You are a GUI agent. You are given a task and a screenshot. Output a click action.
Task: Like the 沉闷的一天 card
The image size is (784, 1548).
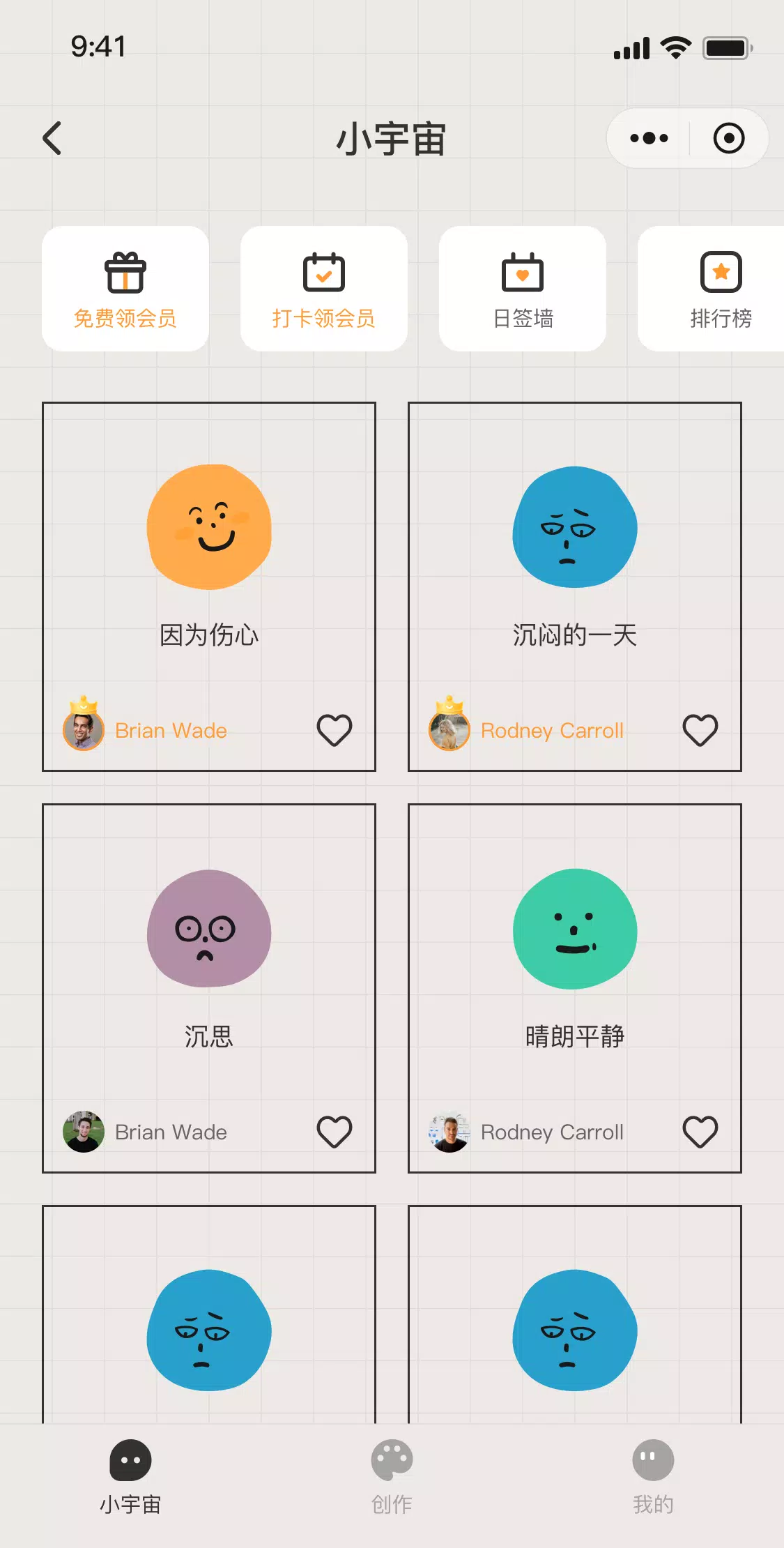(700, 730)
